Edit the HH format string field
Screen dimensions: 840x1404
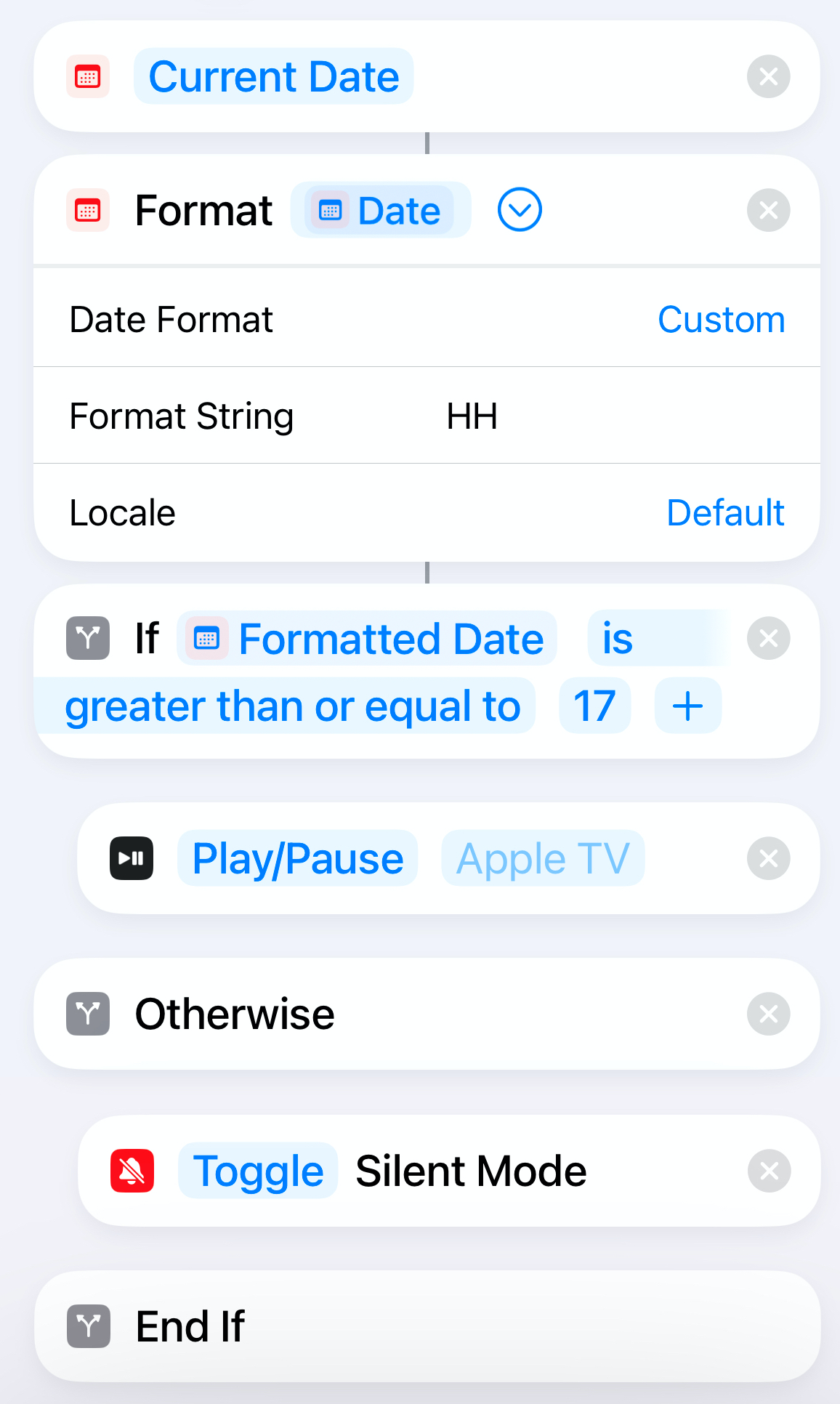point(472,416)
